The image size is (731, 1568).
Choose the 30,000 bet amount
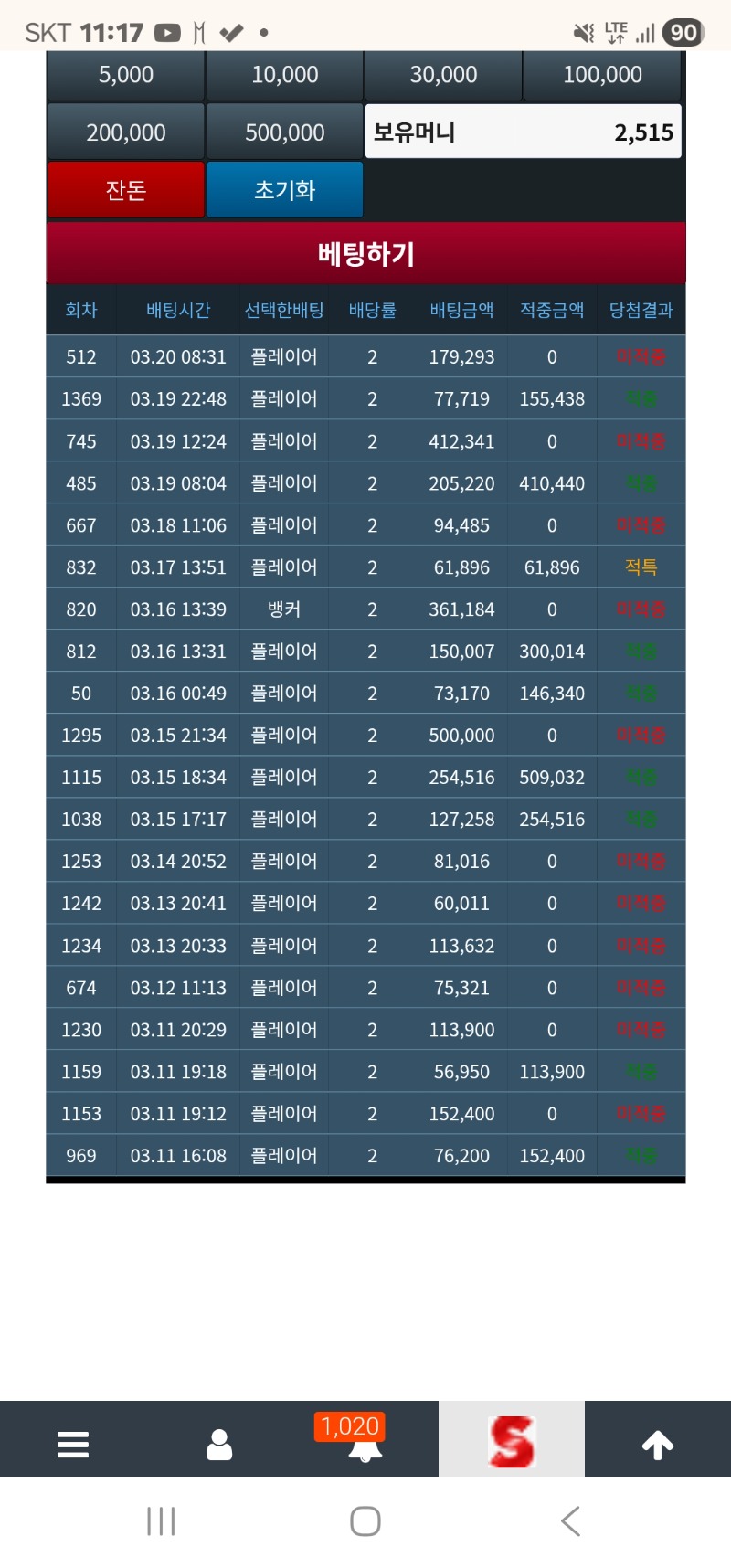(444, 75)
